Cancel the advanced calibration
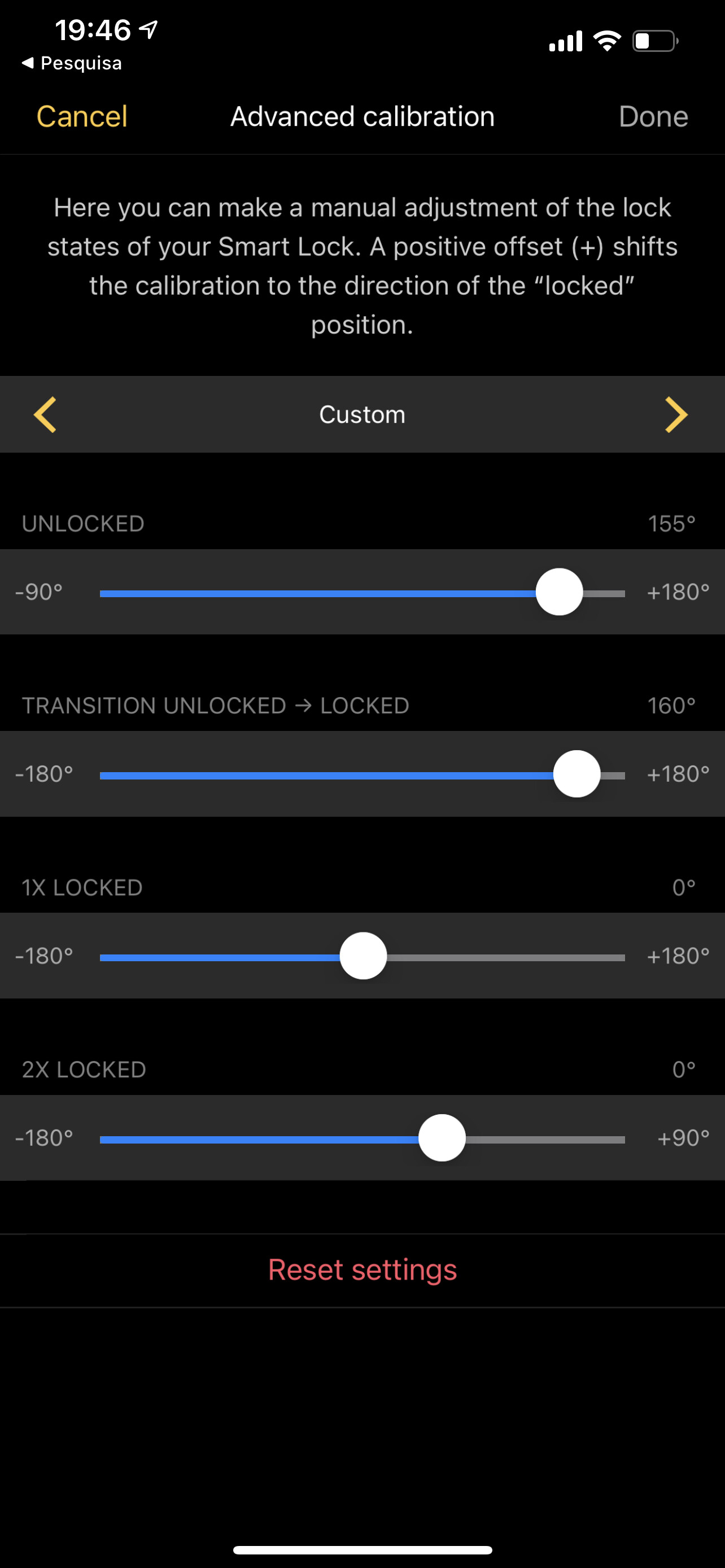 coord(81,116)
